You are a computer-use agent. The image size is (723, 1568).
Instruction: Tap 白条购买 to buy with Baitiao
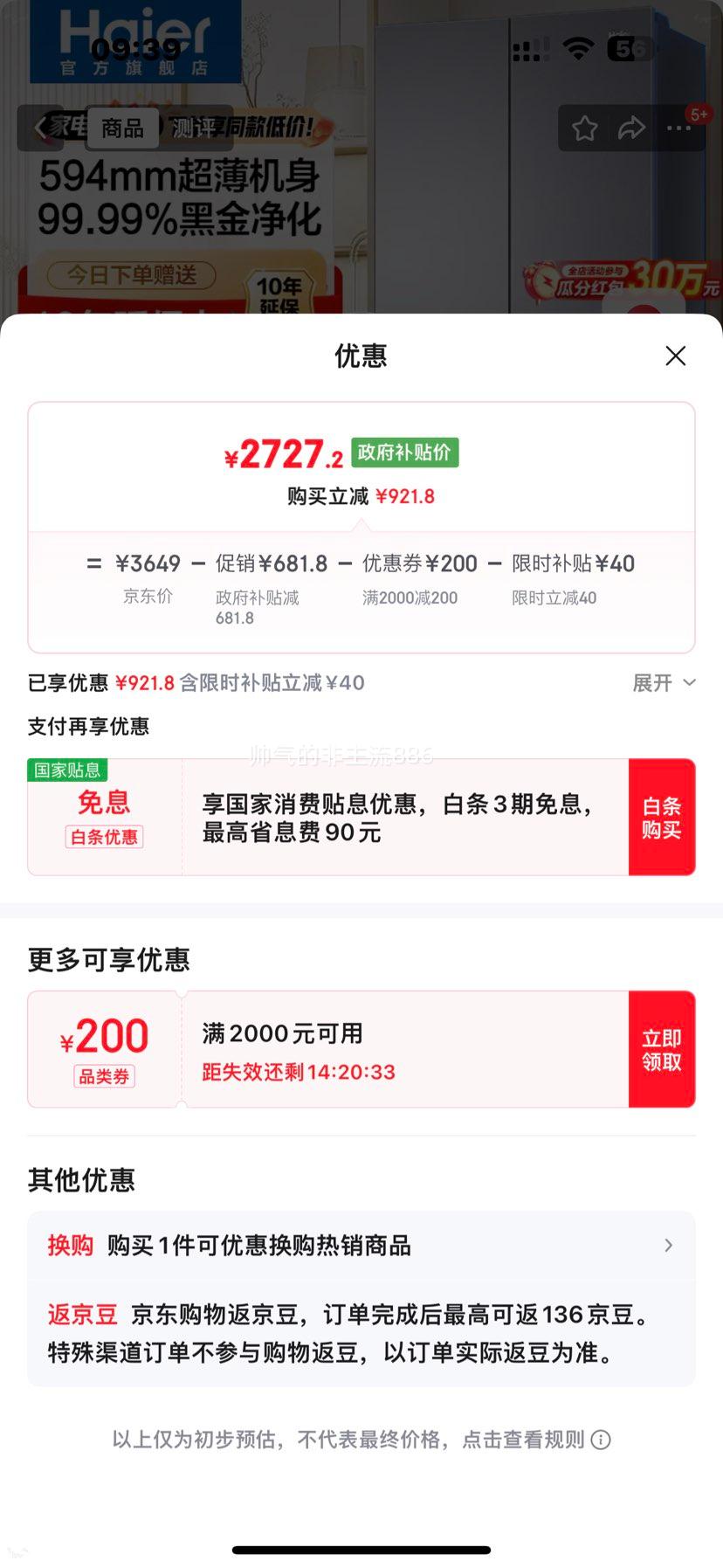[x=663, y=816]
